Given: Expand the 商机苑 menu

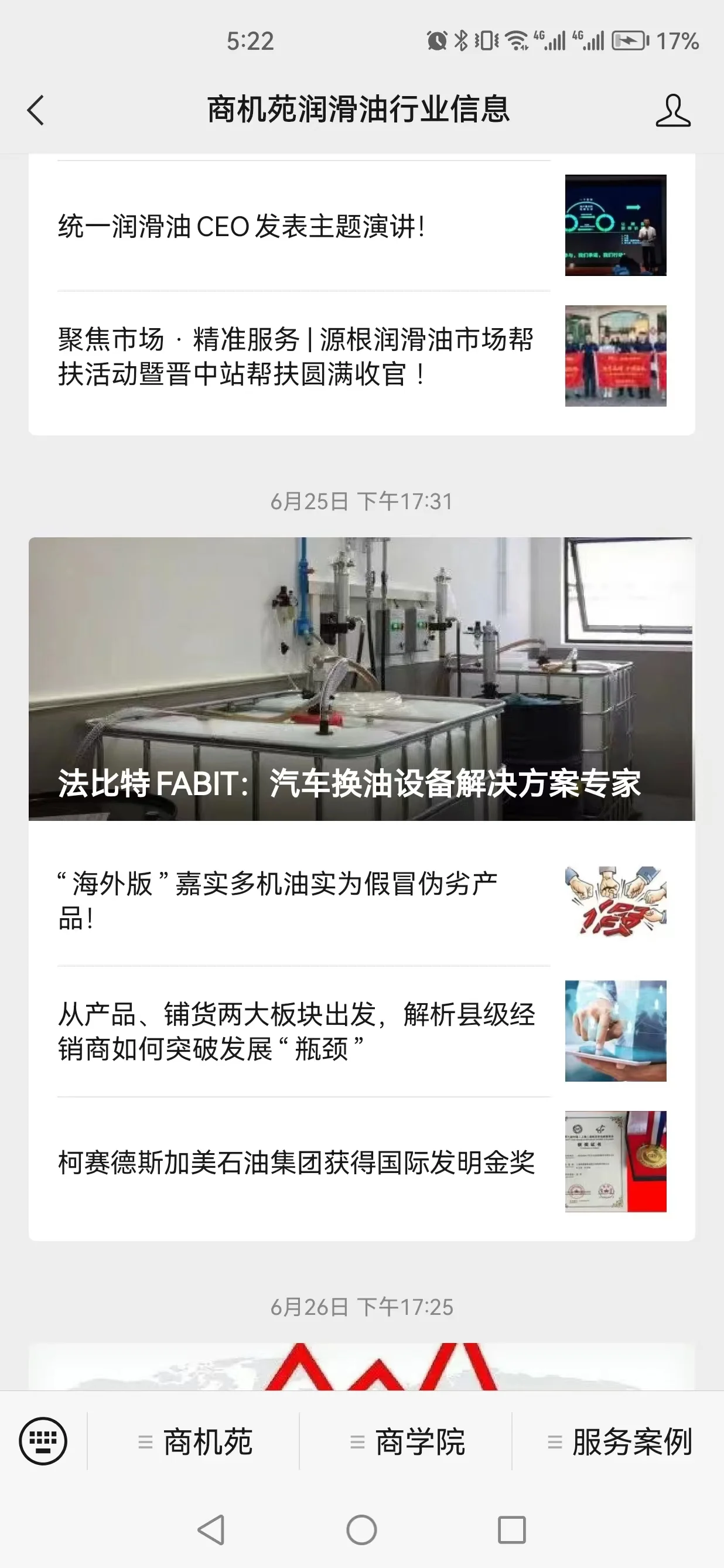Looking at the screenshot, I should (x=194, y=1442).
